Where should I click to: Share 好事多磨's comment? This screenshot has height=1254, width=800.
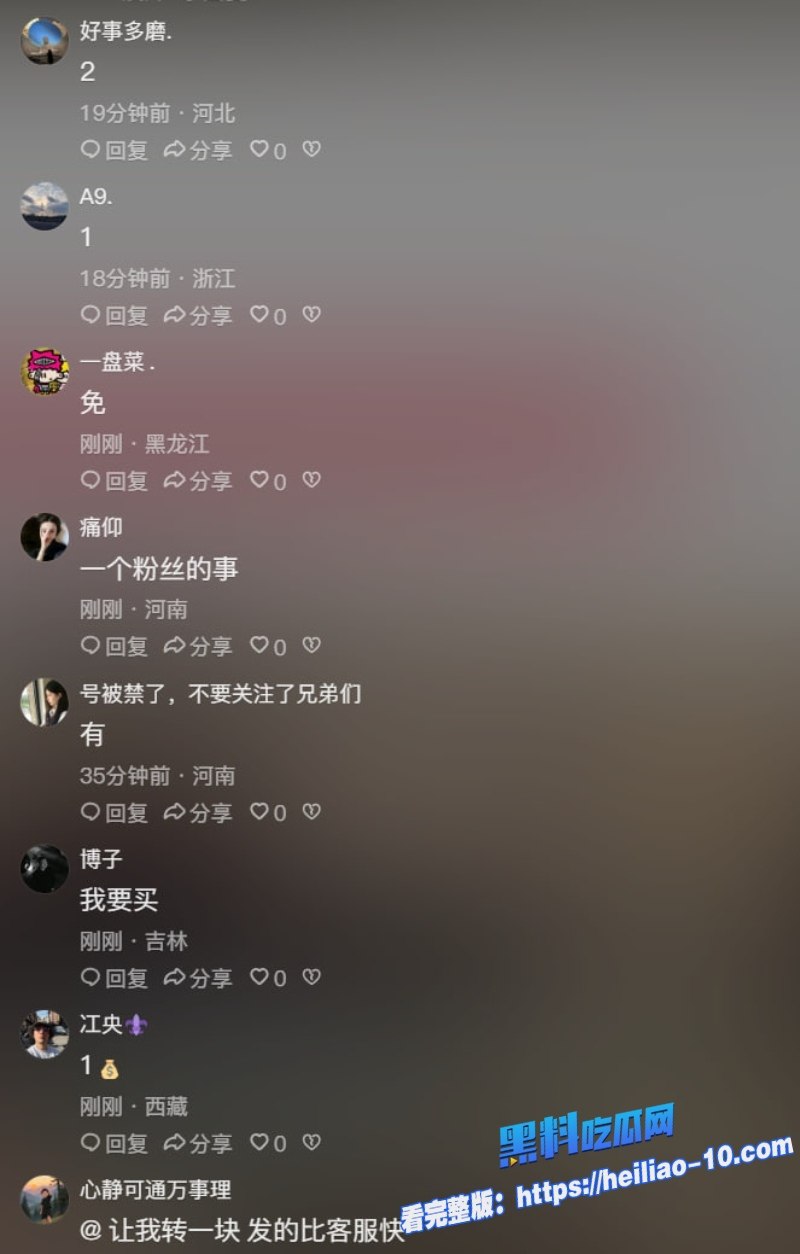point(197,150)
